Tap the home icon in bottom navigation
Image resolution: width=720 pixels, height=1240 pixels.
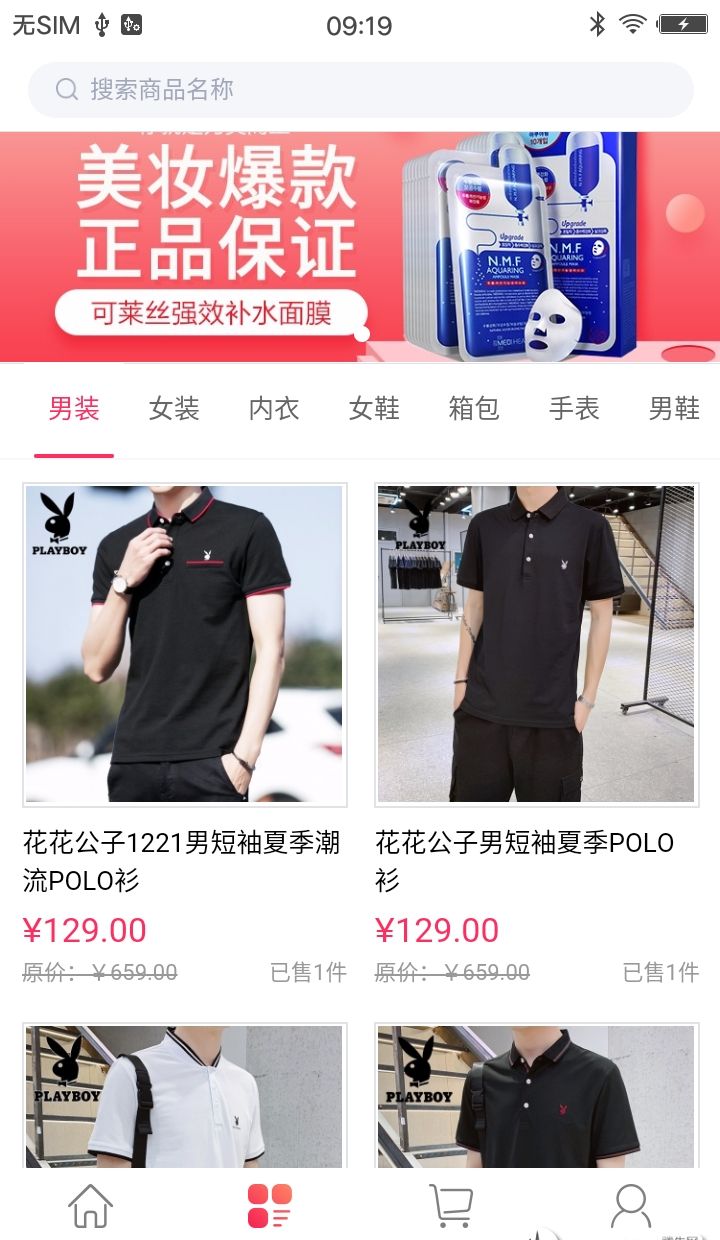click(x=90, y=1205)
